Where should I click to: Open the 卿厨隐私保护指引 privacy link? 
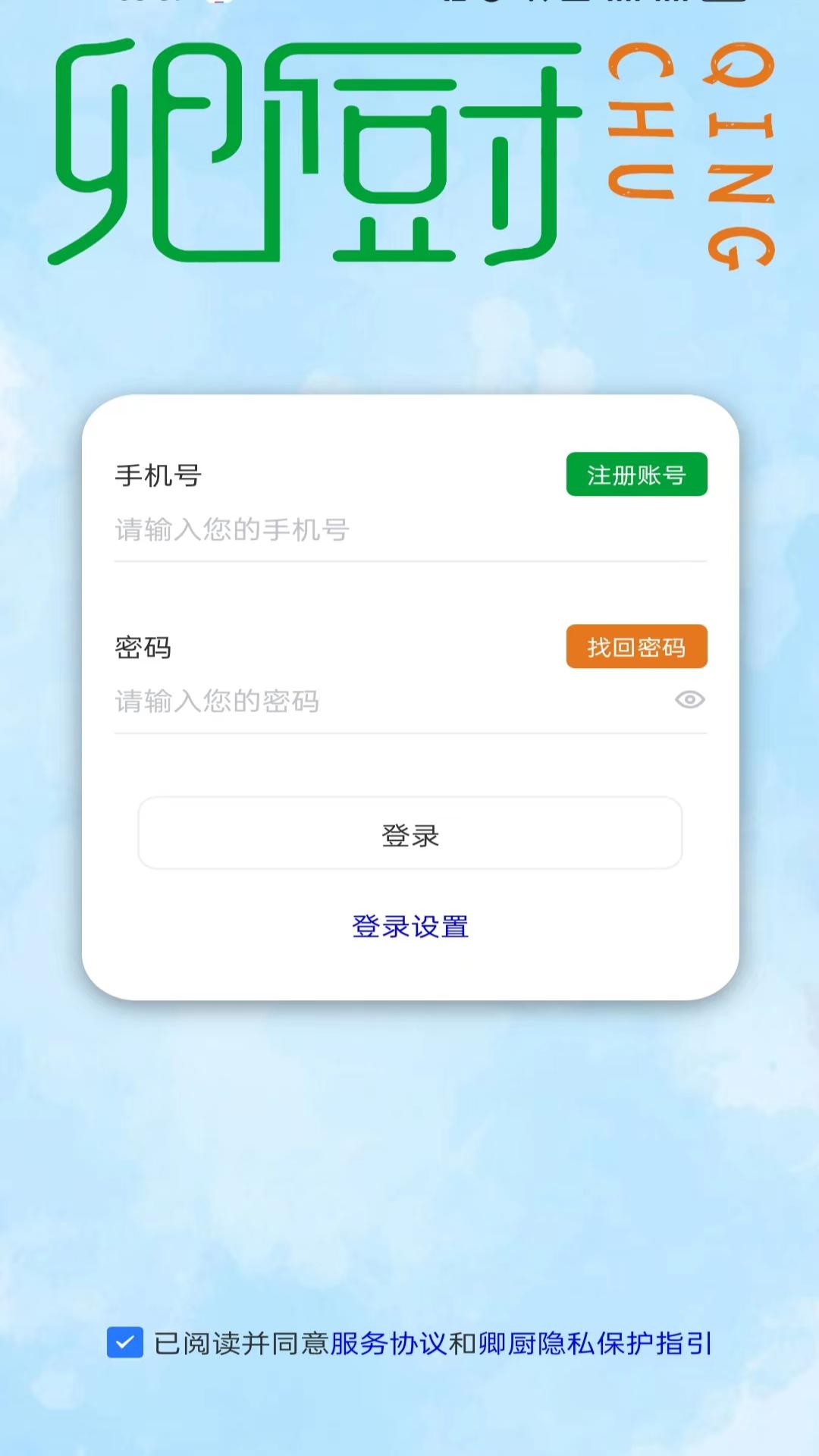595,1344
